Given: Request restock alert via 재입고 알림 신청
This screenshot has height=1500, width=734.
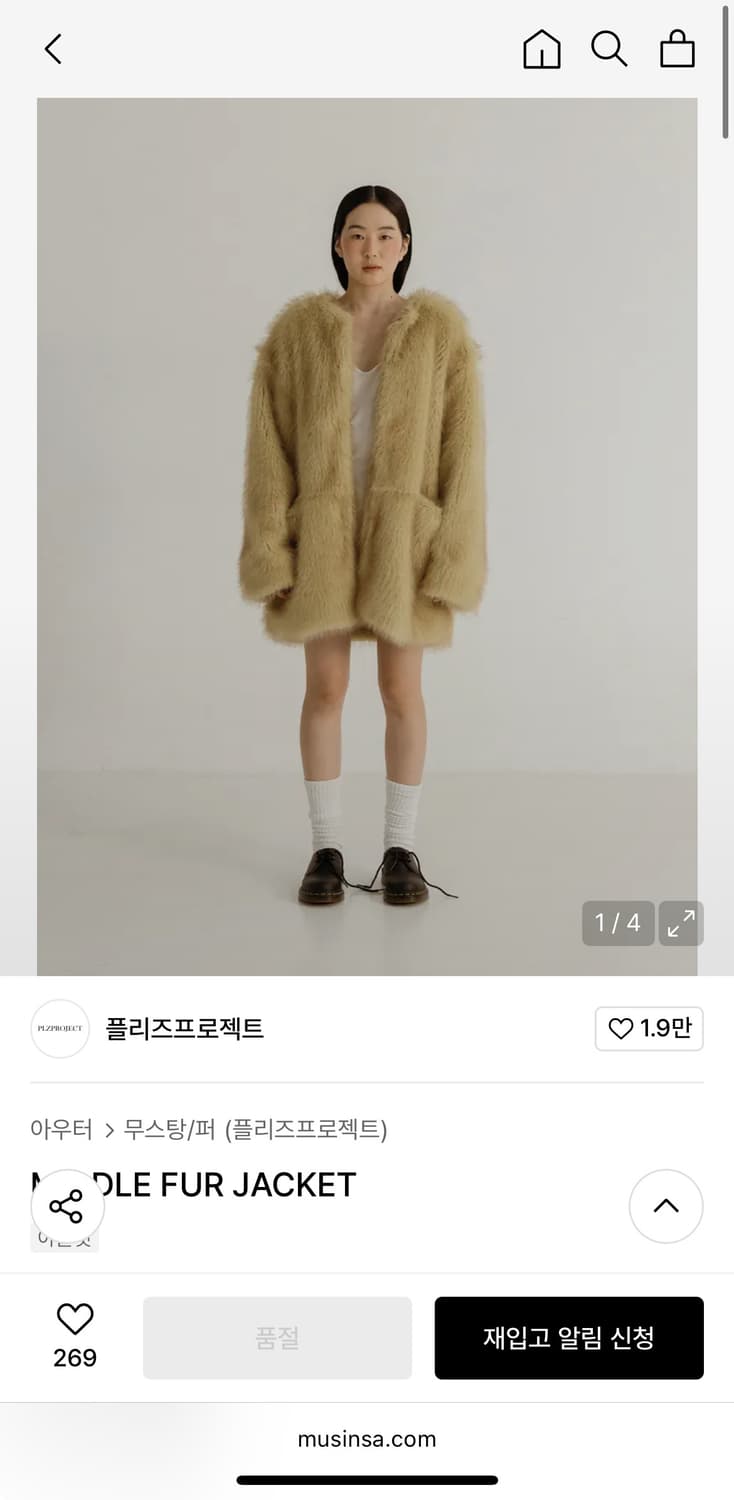Looking at the screenshot, I should point(569,1338).
